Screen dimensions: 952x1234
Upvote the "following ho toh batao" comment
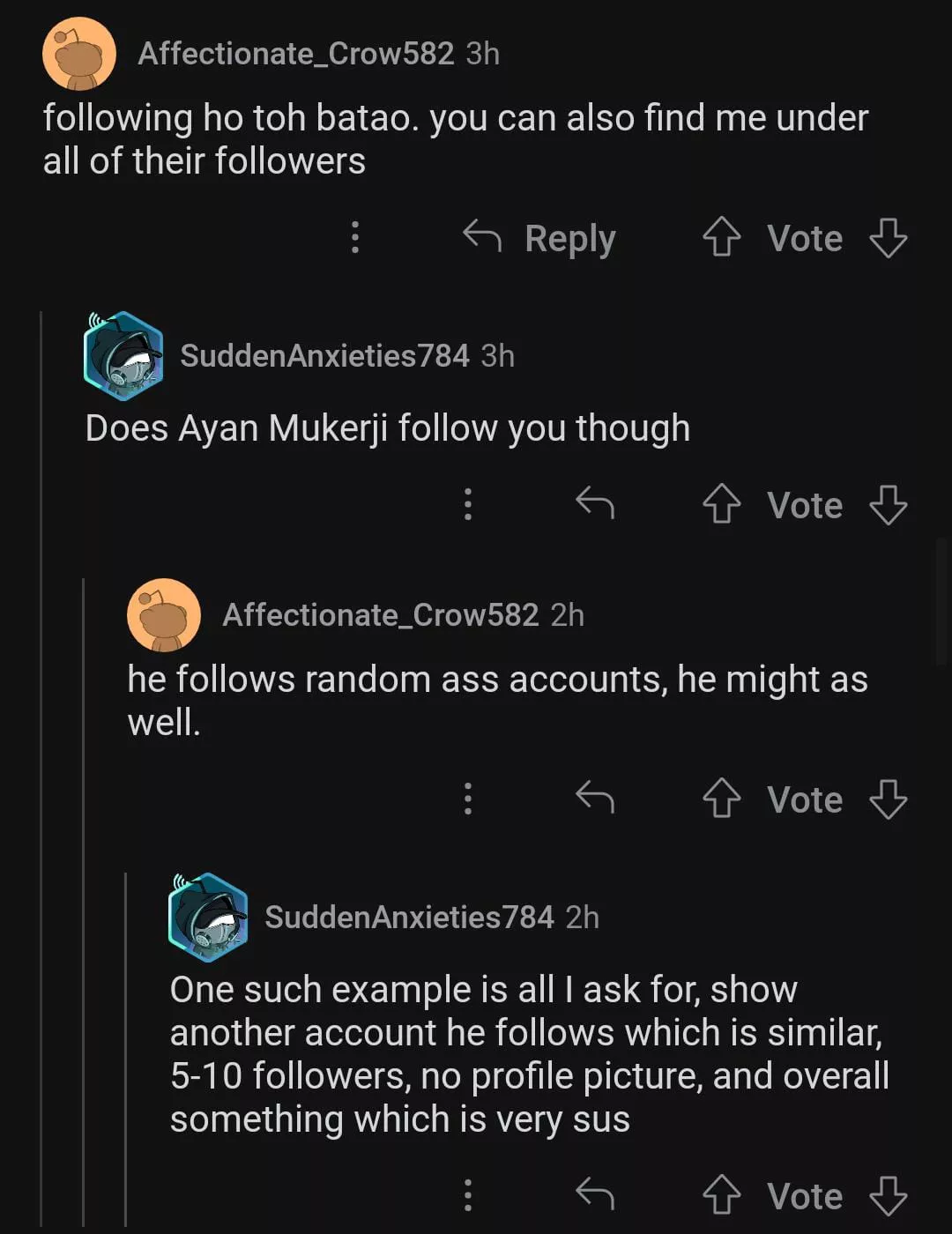(721, 238)
